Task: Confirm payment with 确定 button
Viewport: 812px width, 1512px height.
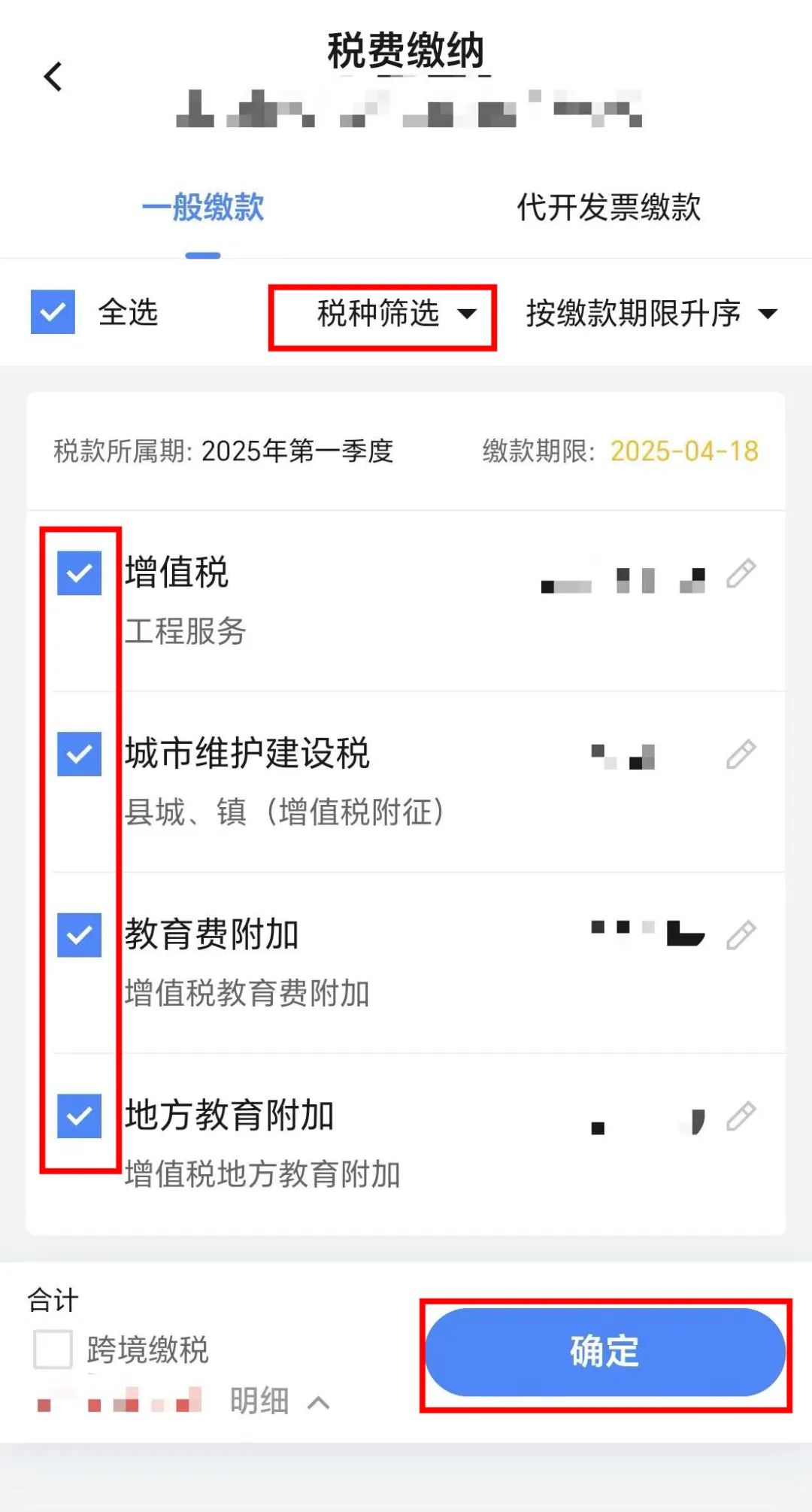Action: [x=605, y=1352]
